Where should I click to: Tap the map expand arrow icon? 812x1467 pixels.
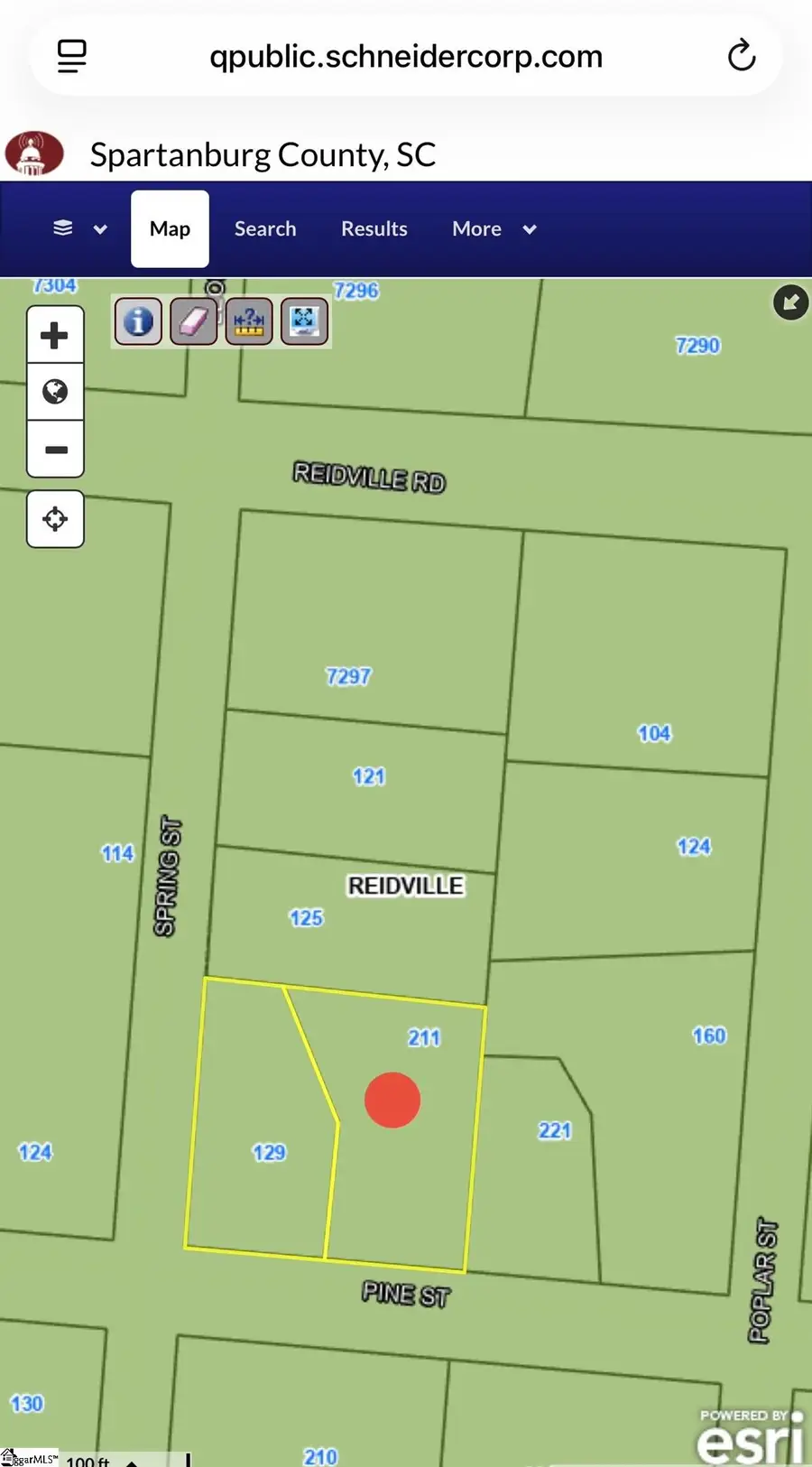(790, 302)
